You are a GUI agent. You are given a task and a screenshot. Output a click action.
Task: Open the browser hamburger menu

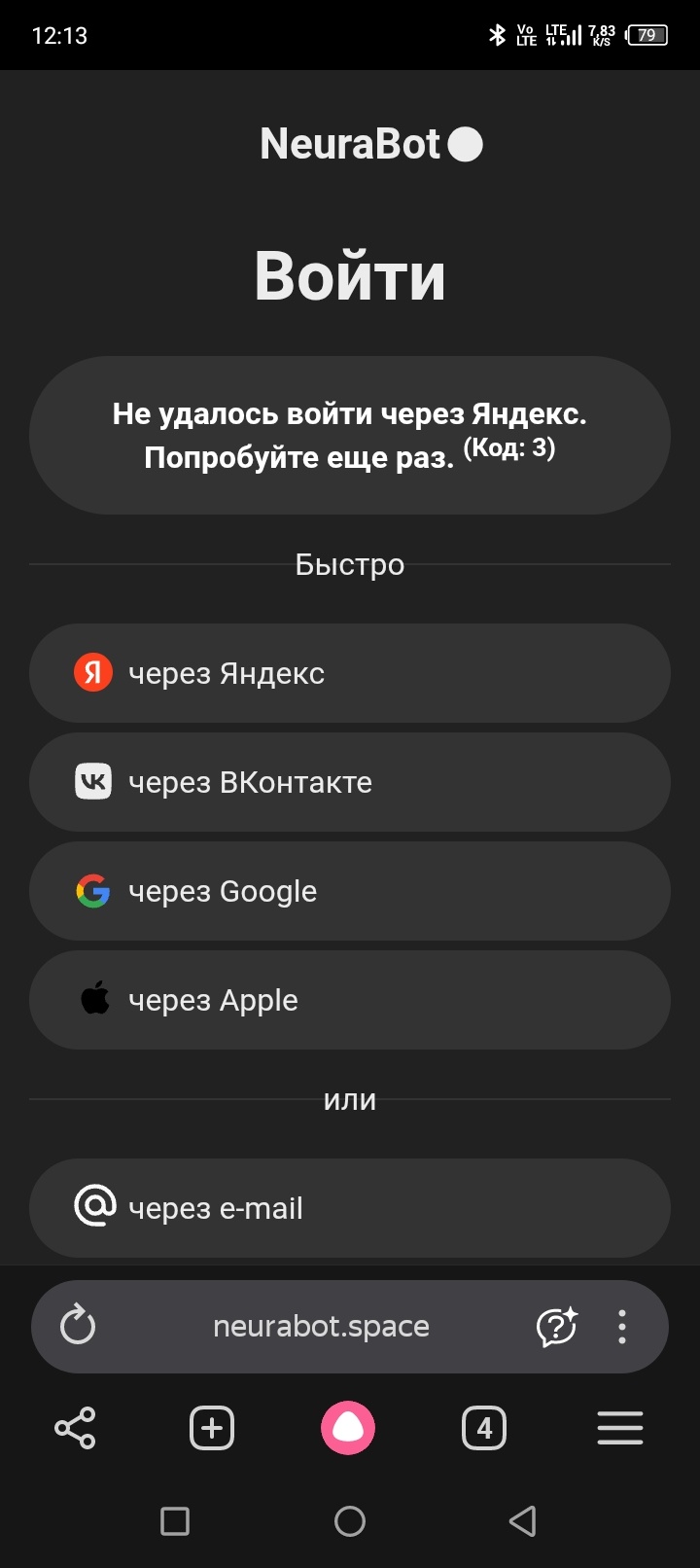point(620,1428)
